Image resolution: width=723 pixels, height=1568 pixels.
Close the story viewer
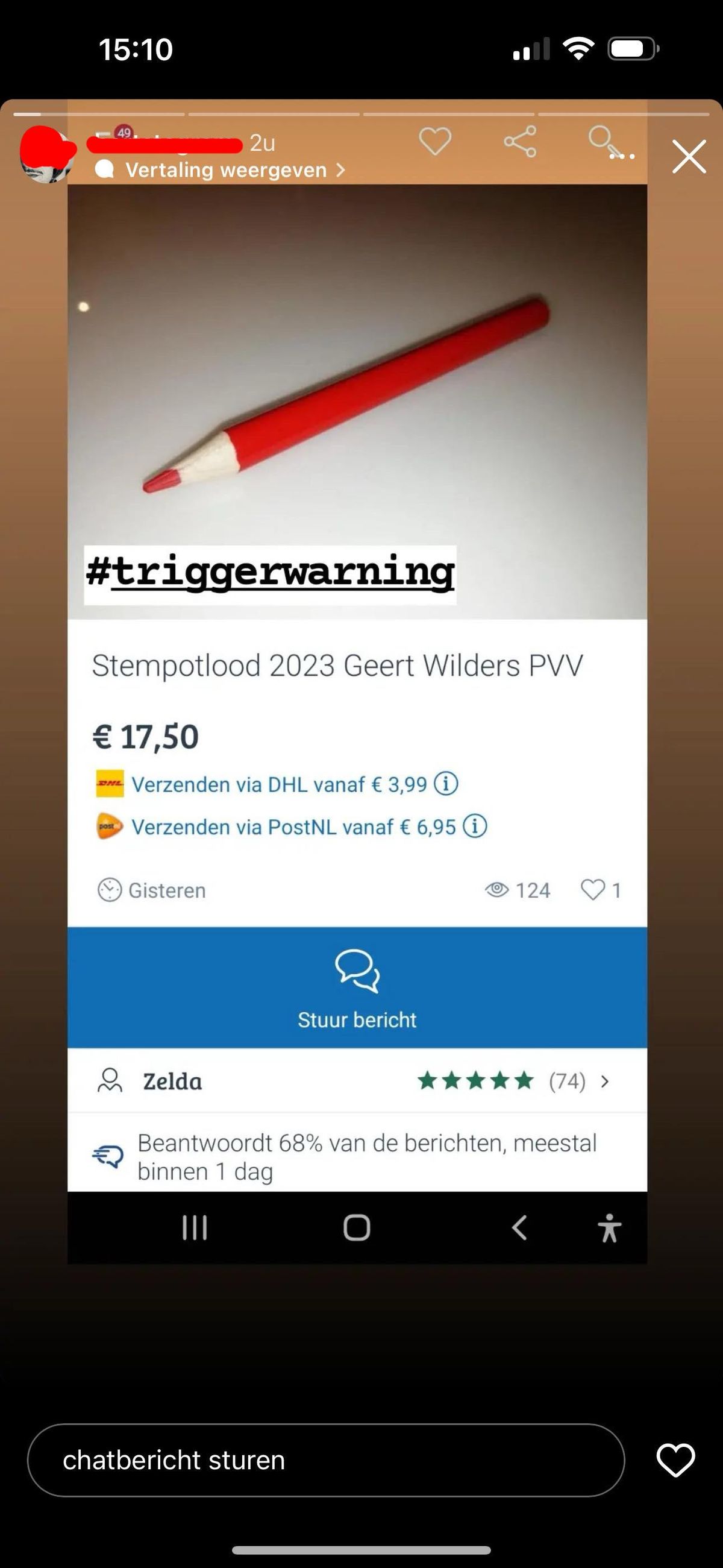coord(689,156)
